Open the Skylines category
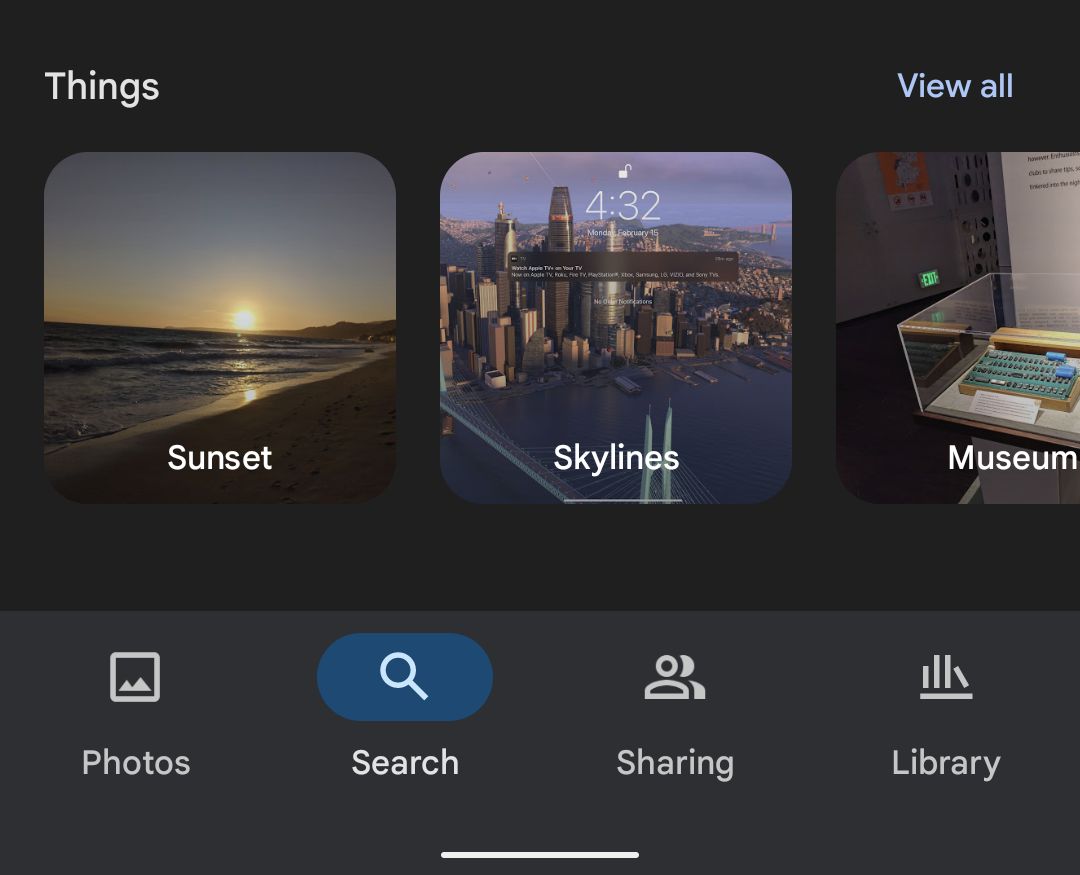This screenshot has width=1080, height=875. click(616, 328)
